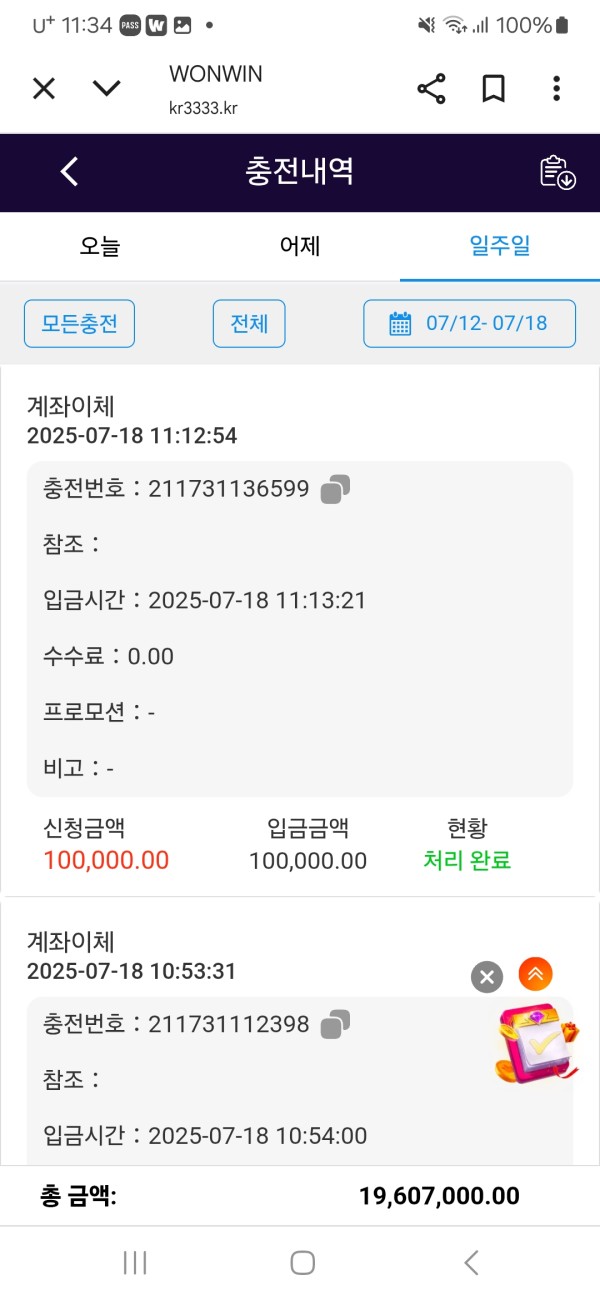Open the 전체 status filter

[249, 324]
